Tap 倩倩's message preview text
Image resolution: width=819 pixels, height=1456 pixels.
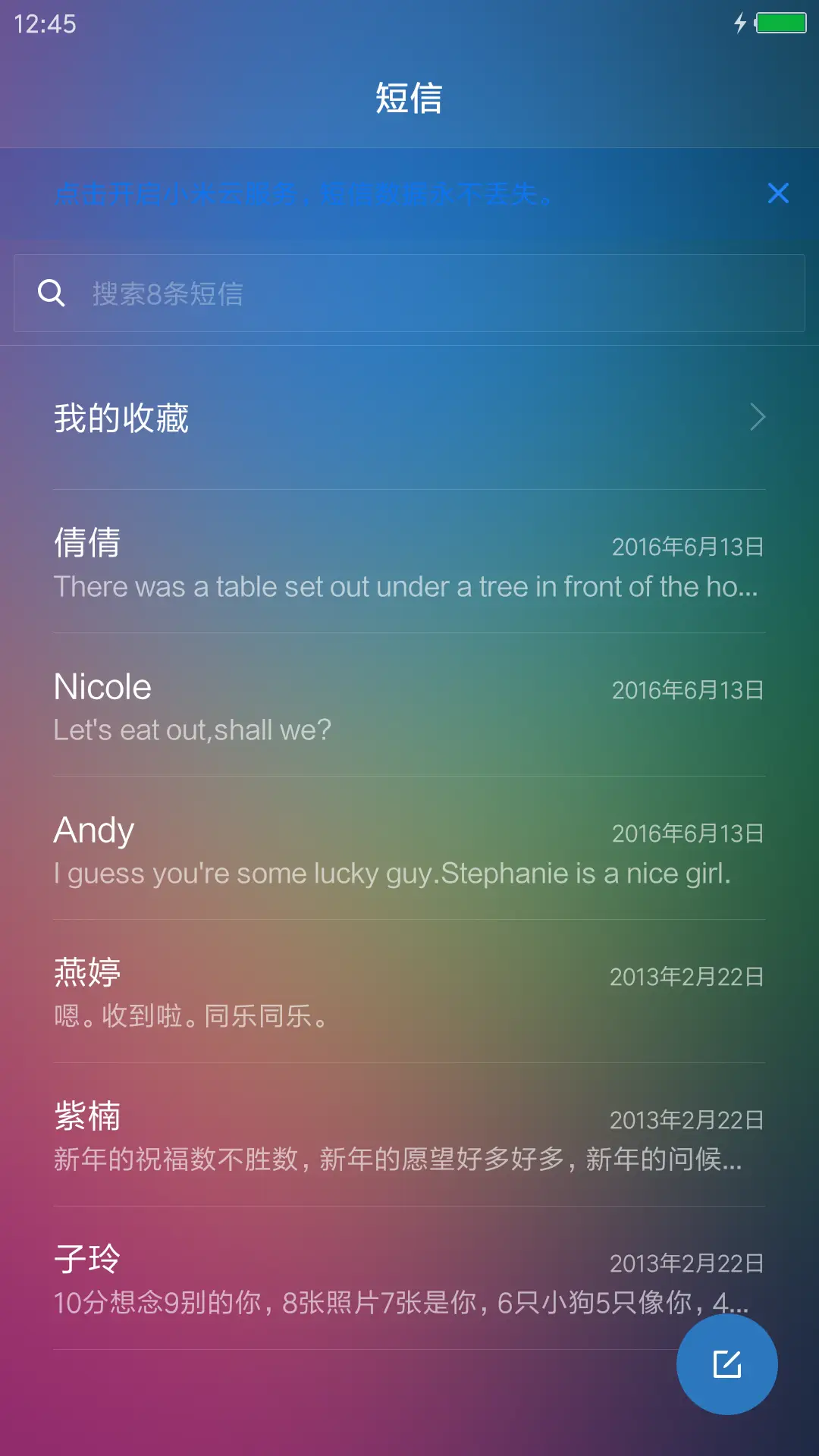tap(406, 586)
